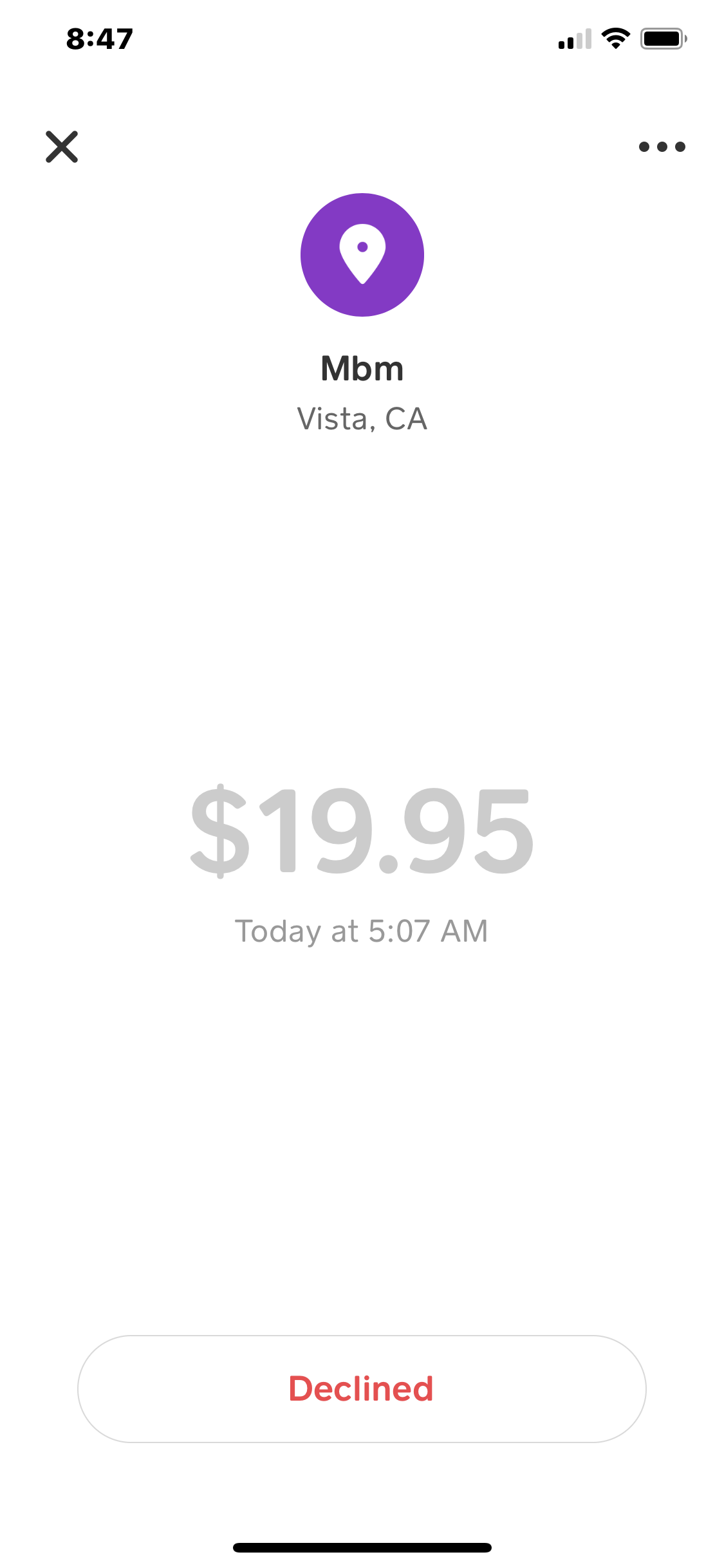Open the Mbm merchant location icon
The image size is (724, 1568).
pyautogui.click(x=362, y=255)
